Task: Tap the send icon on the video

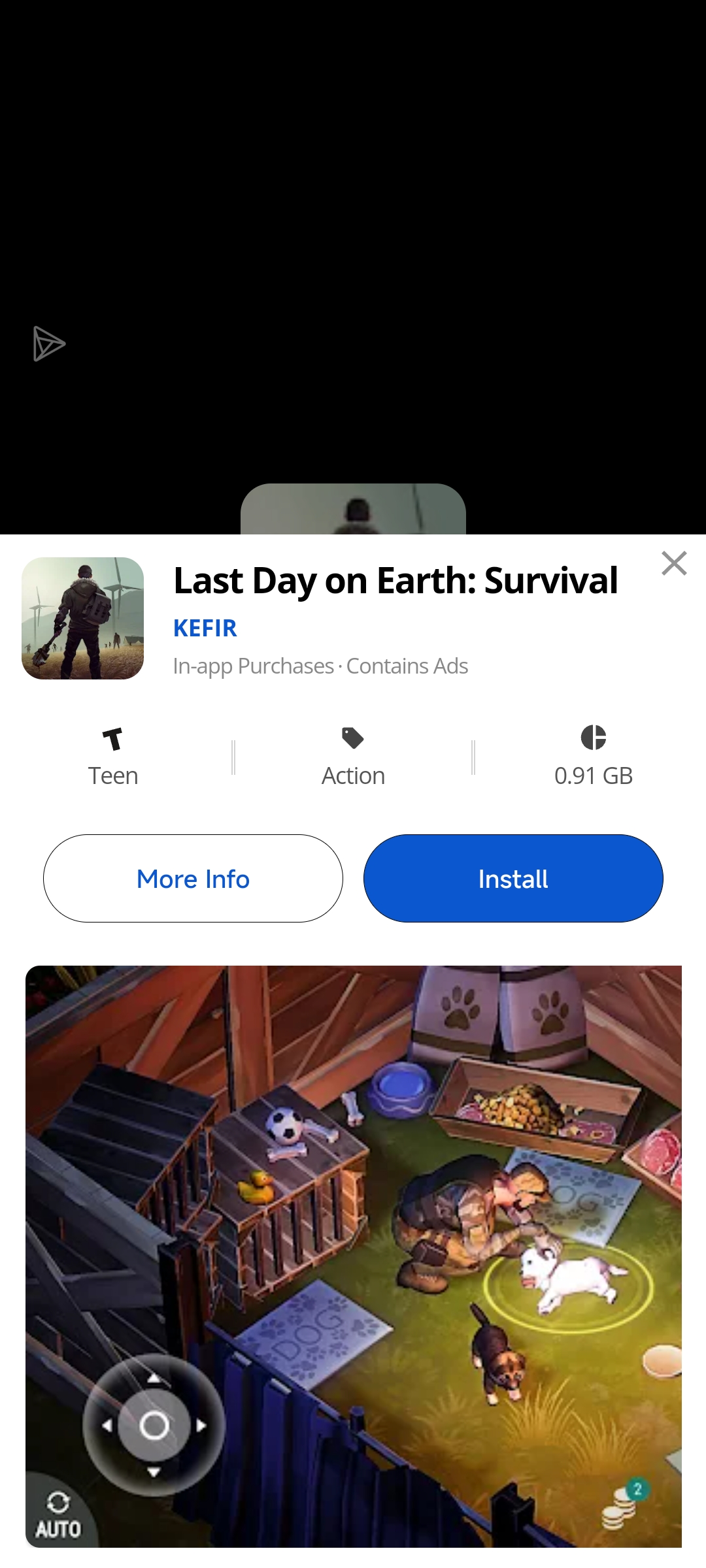Action: click(49, 344)
